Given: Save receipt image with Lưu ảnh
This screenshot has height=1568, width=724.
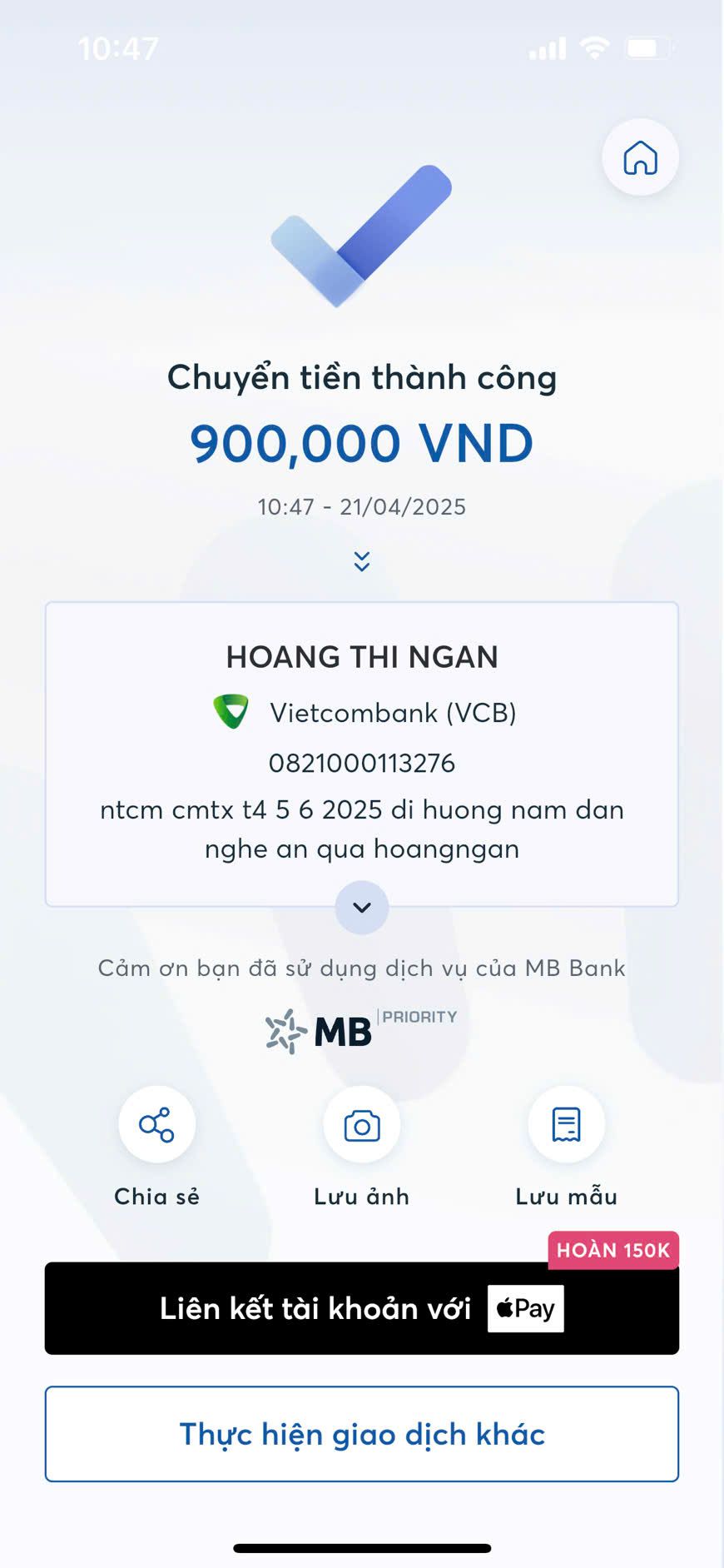Looking at the screenshot, I should click(362, 1125).
